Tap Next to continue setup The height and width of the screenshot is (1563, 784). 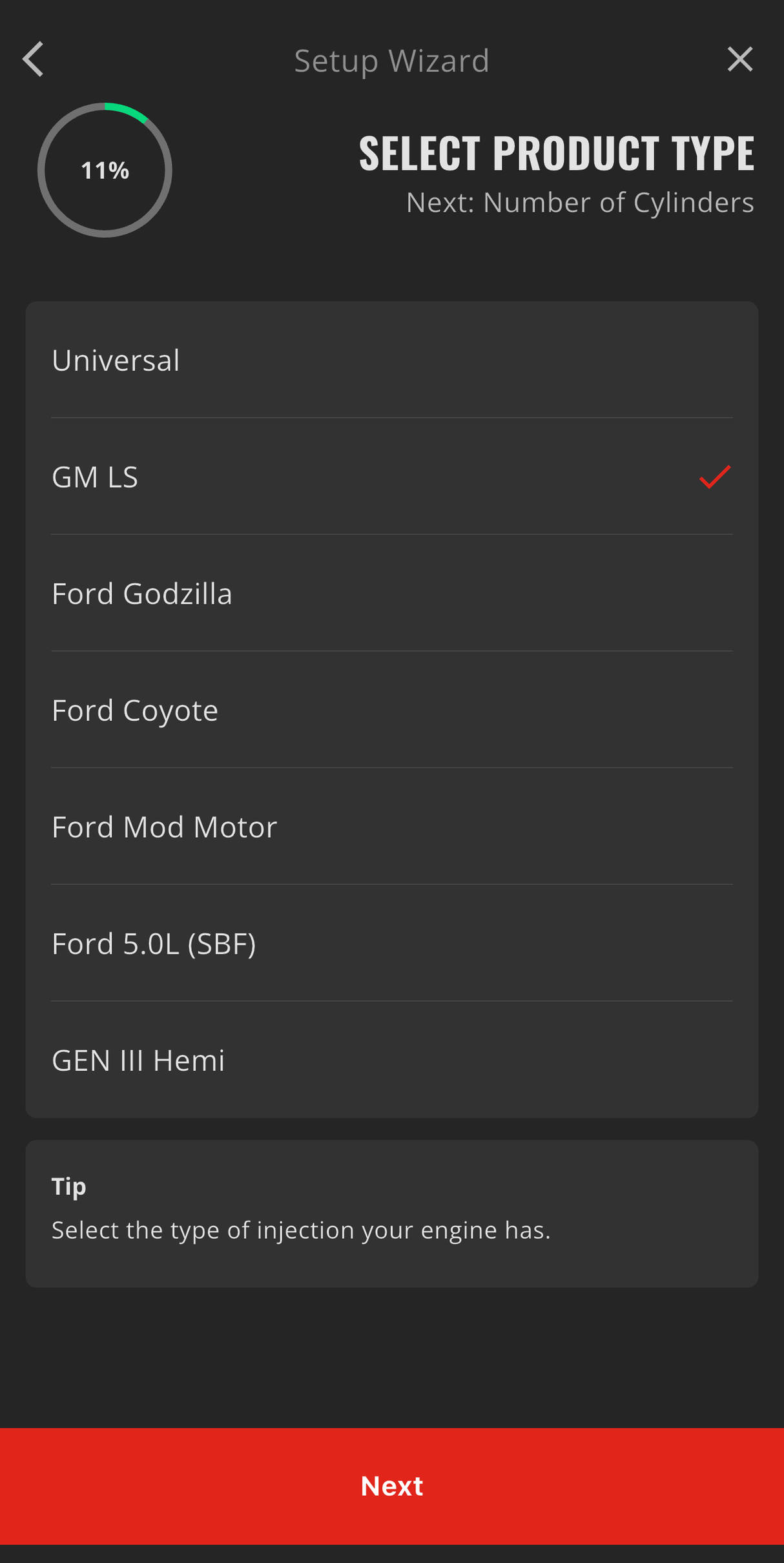(391, 1486)
